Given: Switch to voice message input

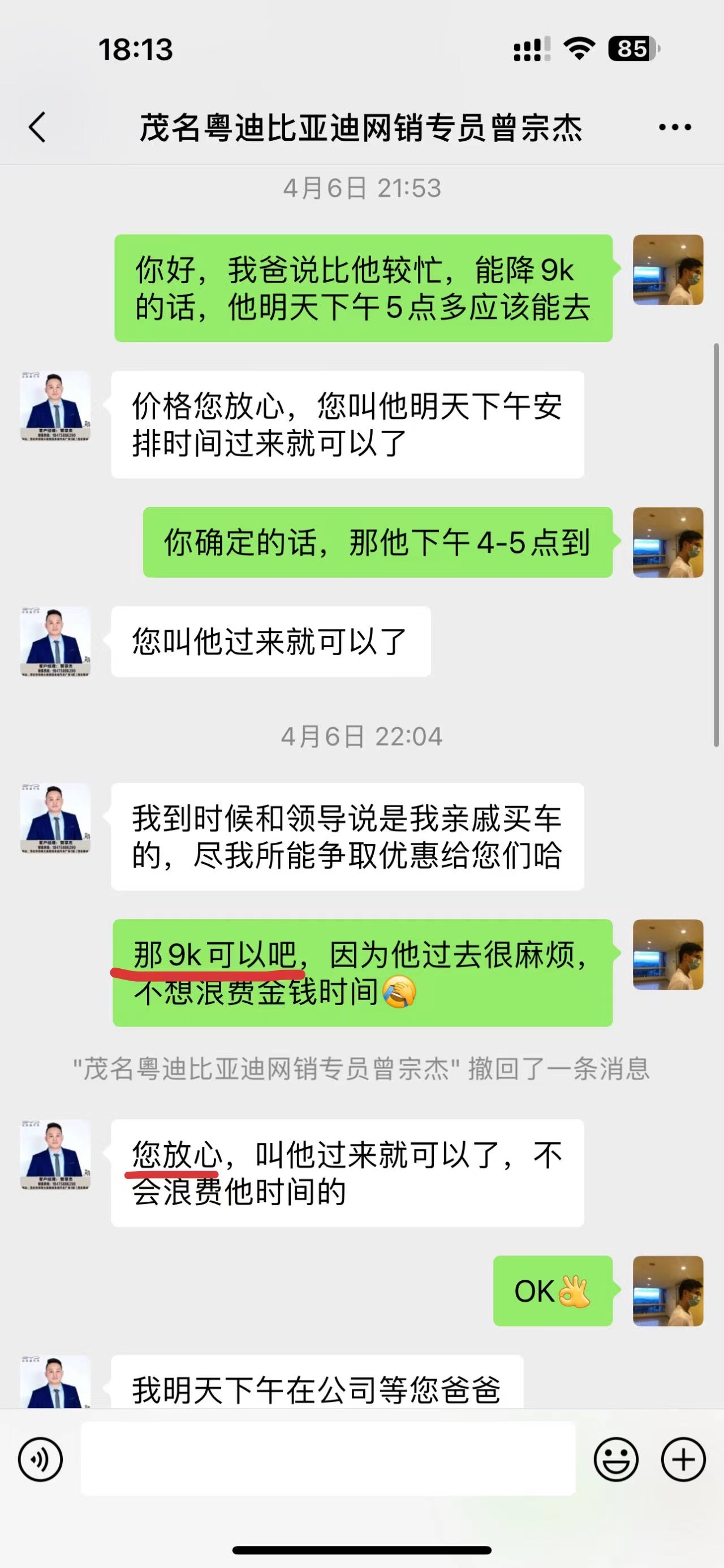Looking at the screenshot, I should (x=40, y=1459).
